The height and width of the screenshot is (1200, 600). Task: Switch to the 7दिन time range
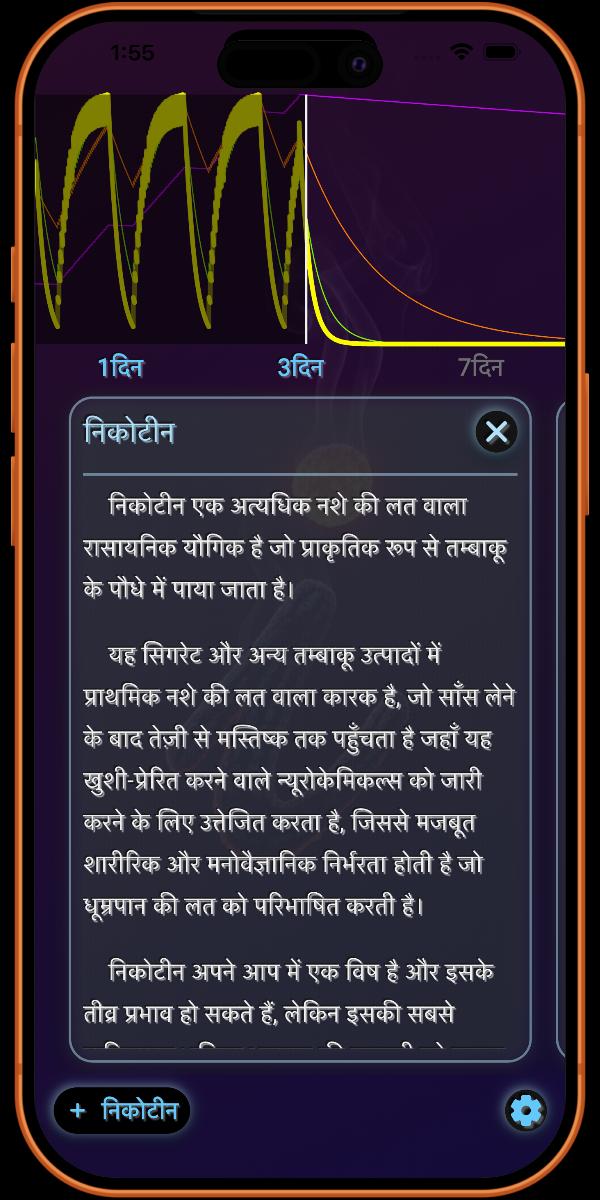pos(480,368)
